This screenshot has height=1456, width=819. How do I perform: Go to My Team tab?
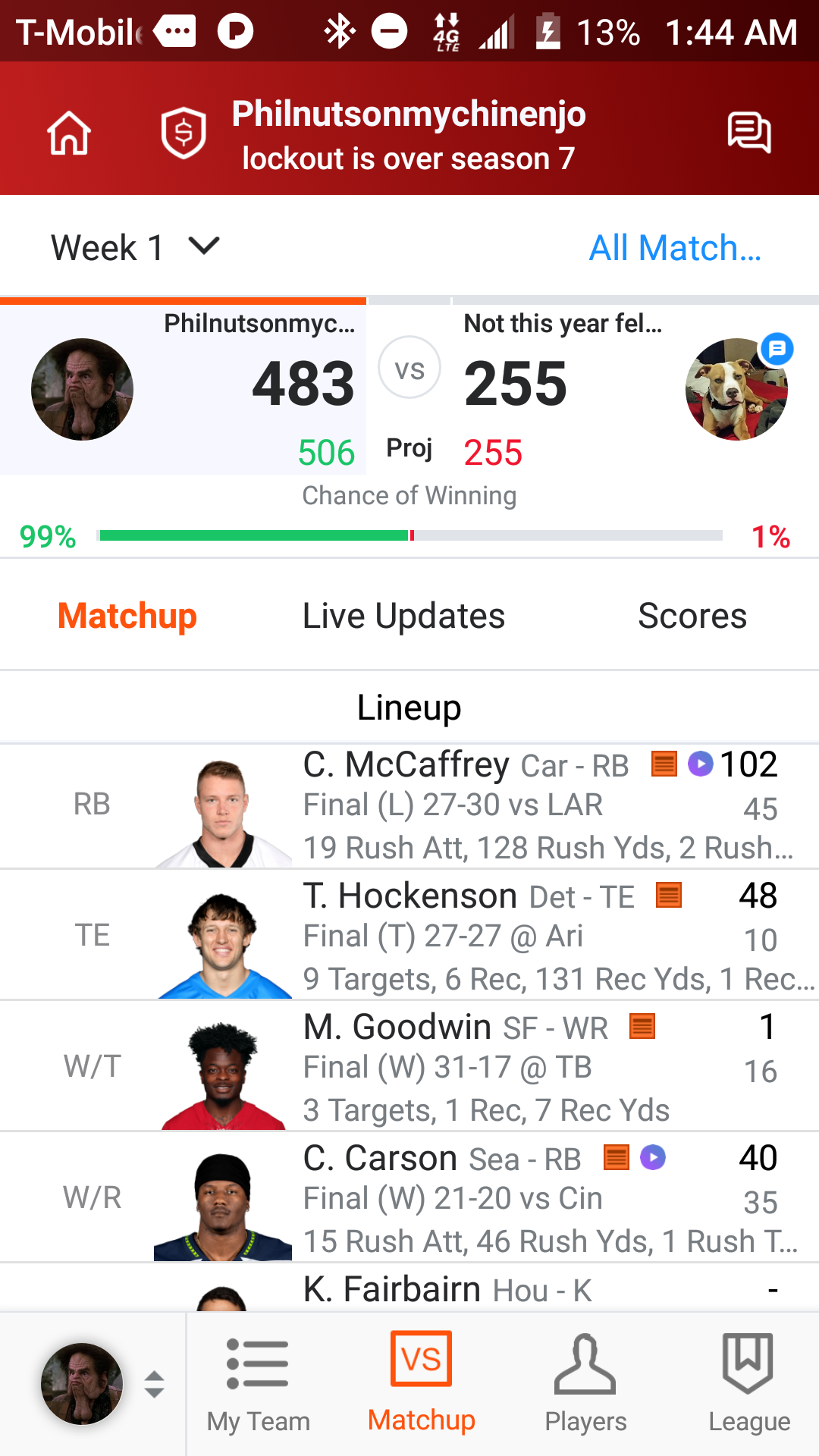point(258,1384)
